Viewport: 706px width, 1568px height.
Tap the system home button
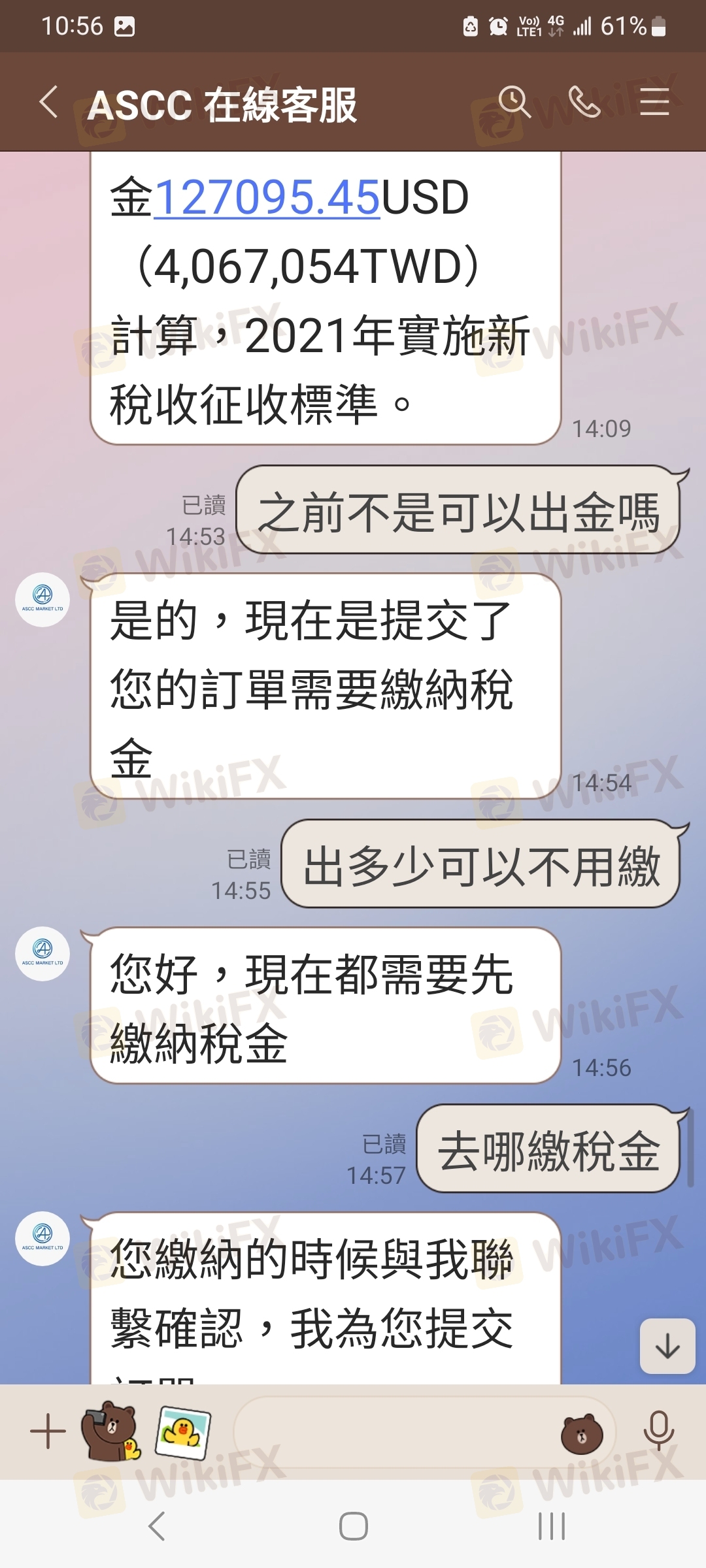pos(353,1527)
